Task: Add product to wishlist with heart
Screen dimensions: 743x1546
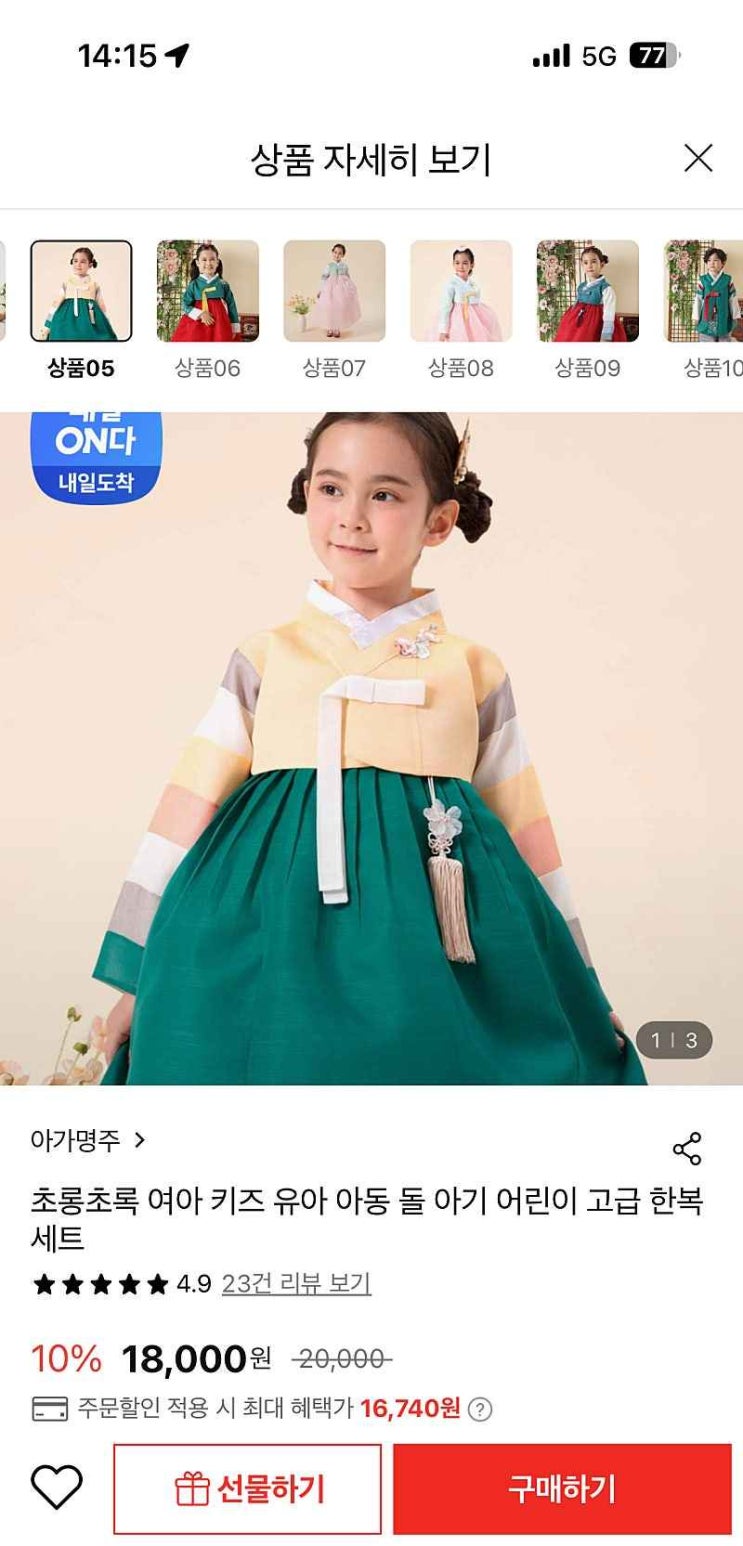Action: pos(57,1488)
